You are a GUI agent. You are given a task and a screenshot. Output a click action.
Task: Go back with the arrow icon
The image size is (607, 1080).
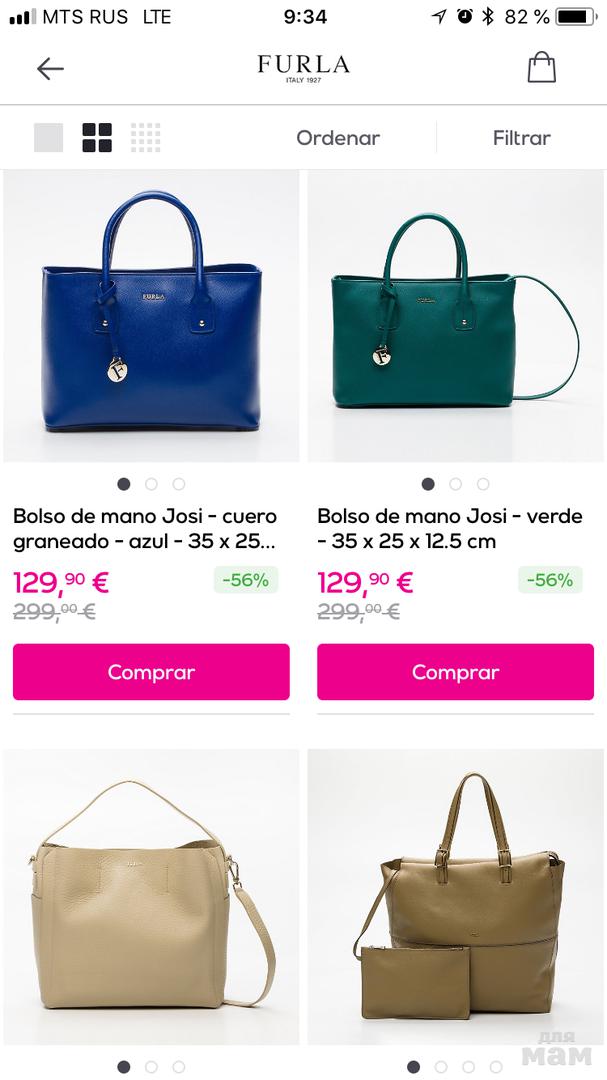click(x=50, y=68)
